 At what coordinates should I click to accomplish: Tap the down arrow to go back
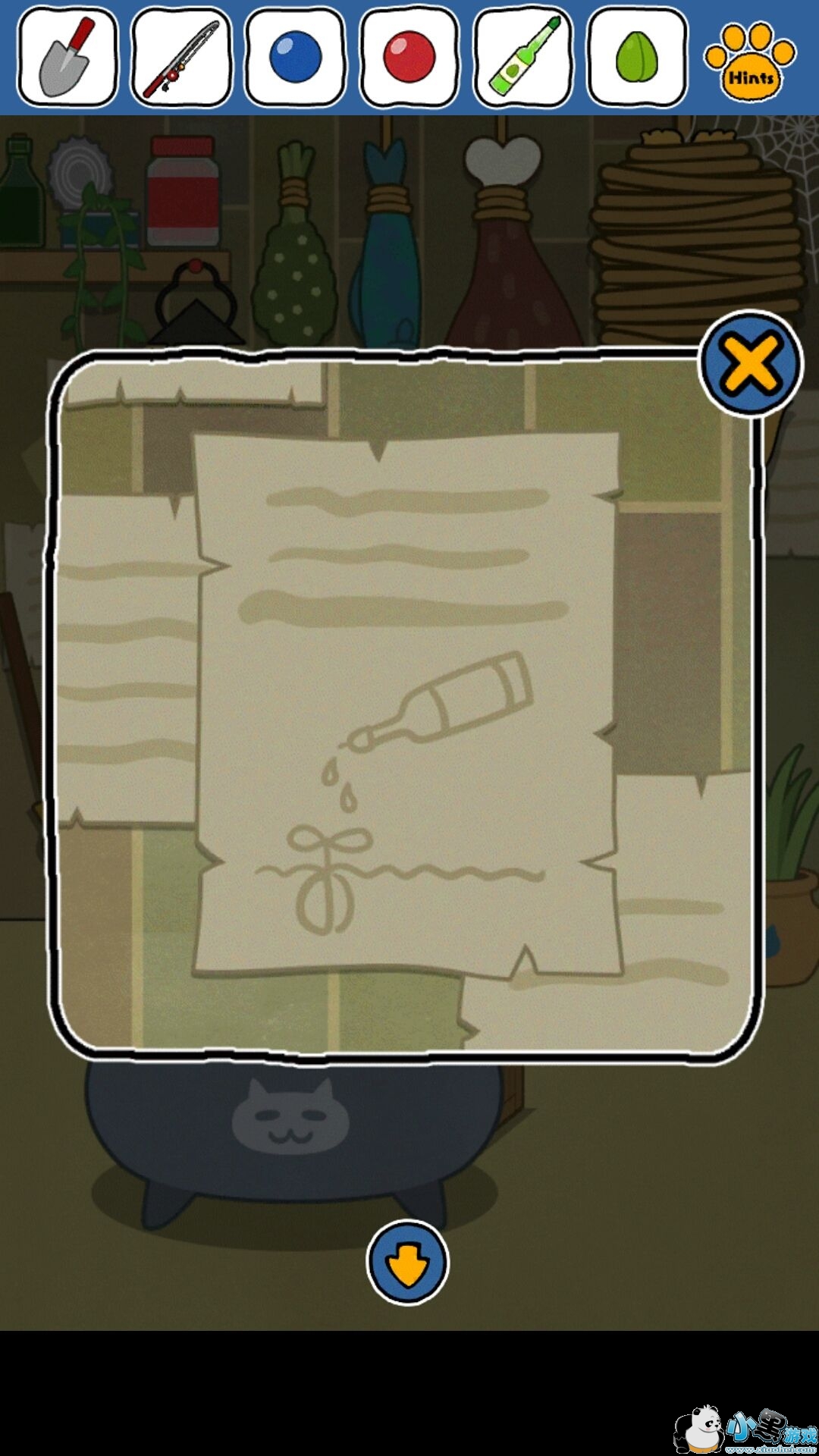pos(408,1263)
